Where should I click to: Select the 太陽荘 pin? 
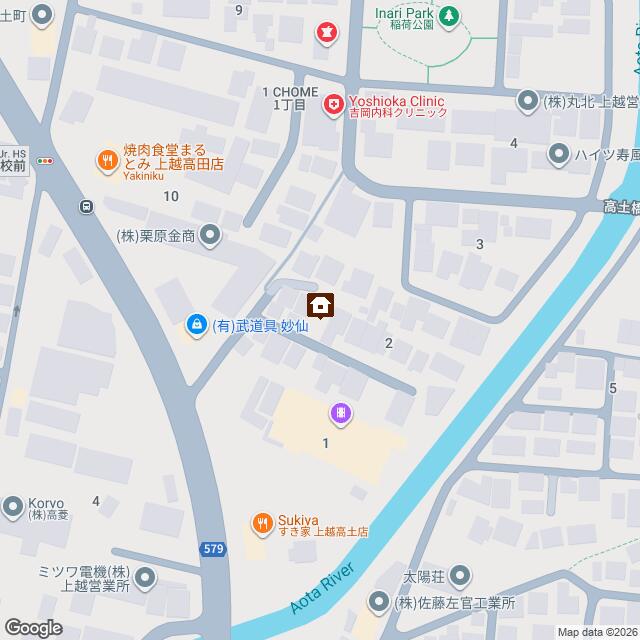(x=459, y=576)
